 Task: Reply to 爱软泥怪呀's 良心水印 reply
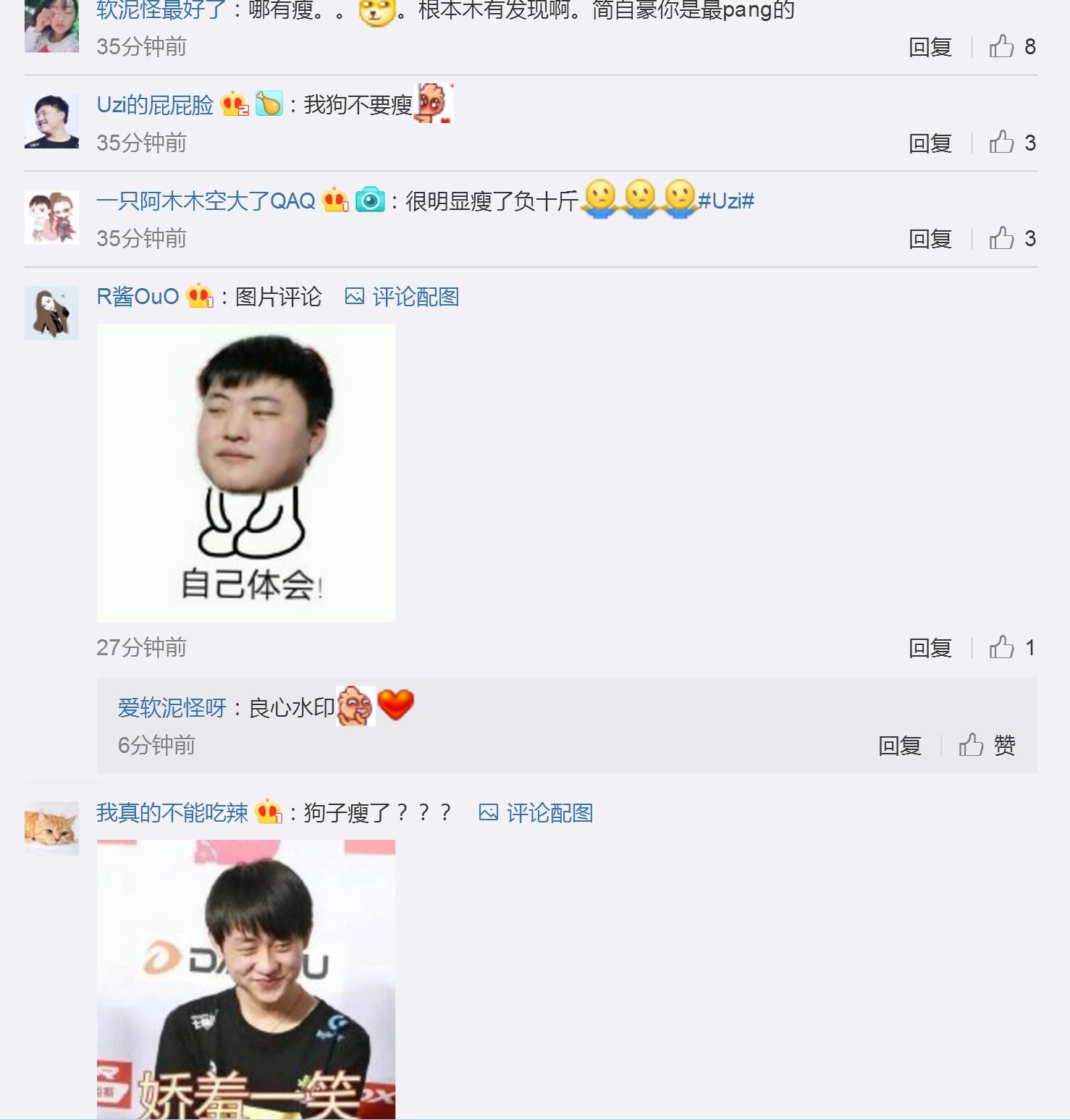pyautogui.click(x=899, y=746)
